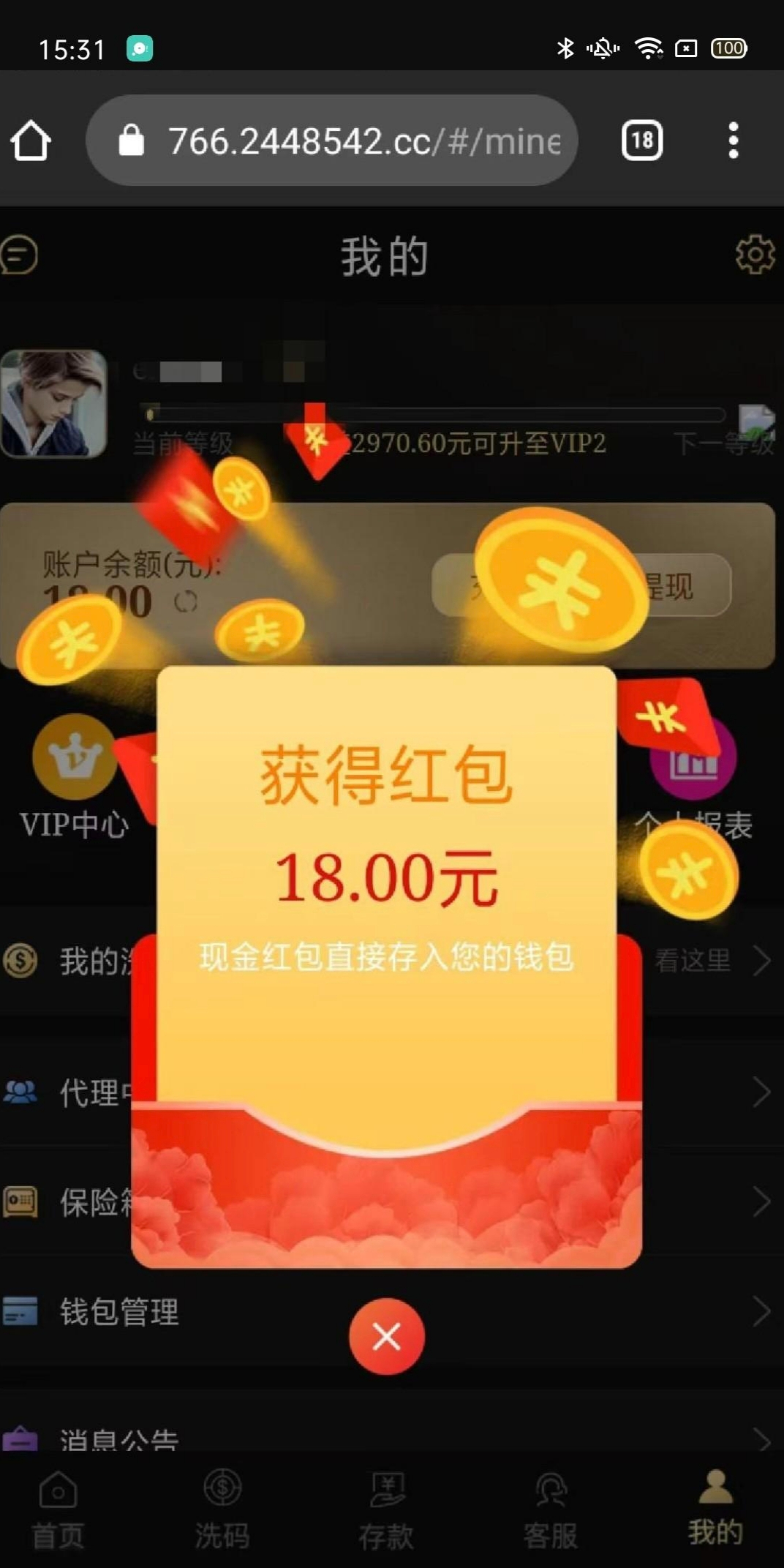The image size is (784, 1568).
Task: Open settings gear icon
Action: coord(754,255)
